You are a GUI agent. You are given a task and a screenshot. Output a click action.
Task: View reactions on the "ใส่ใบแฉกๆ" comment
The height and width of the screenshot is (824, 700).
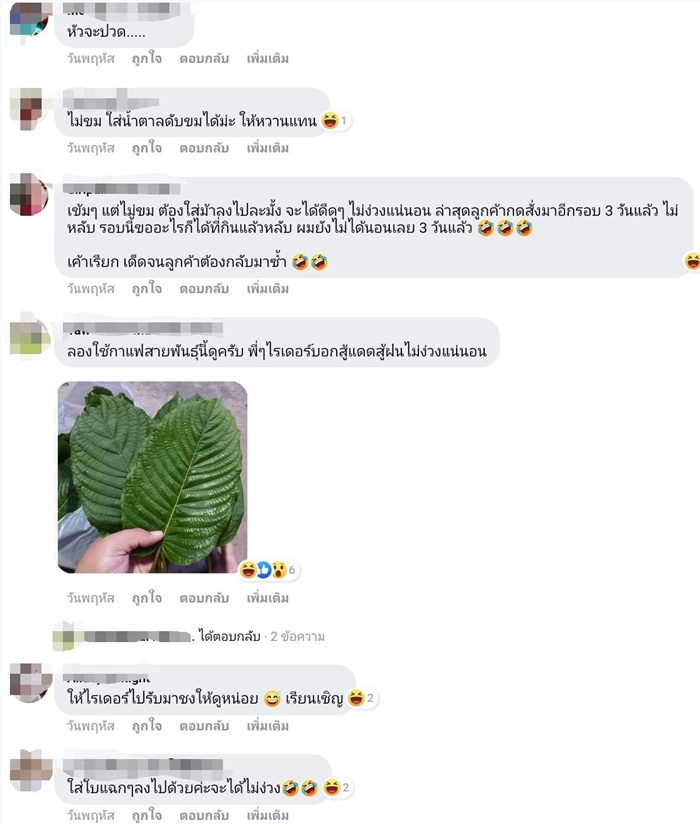pyautogui.click(x=336, y=788)
